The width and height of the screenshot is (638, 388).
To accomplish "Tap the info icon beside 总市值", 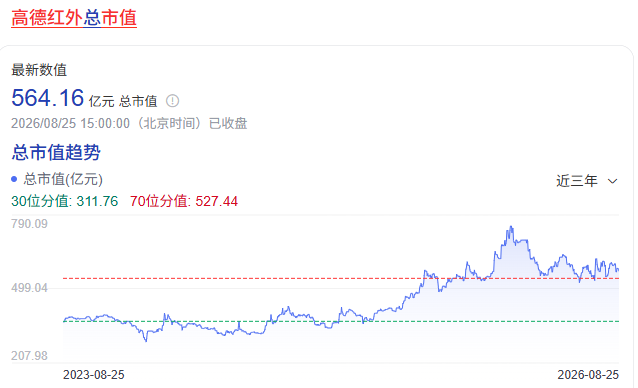I will [173, 100].
